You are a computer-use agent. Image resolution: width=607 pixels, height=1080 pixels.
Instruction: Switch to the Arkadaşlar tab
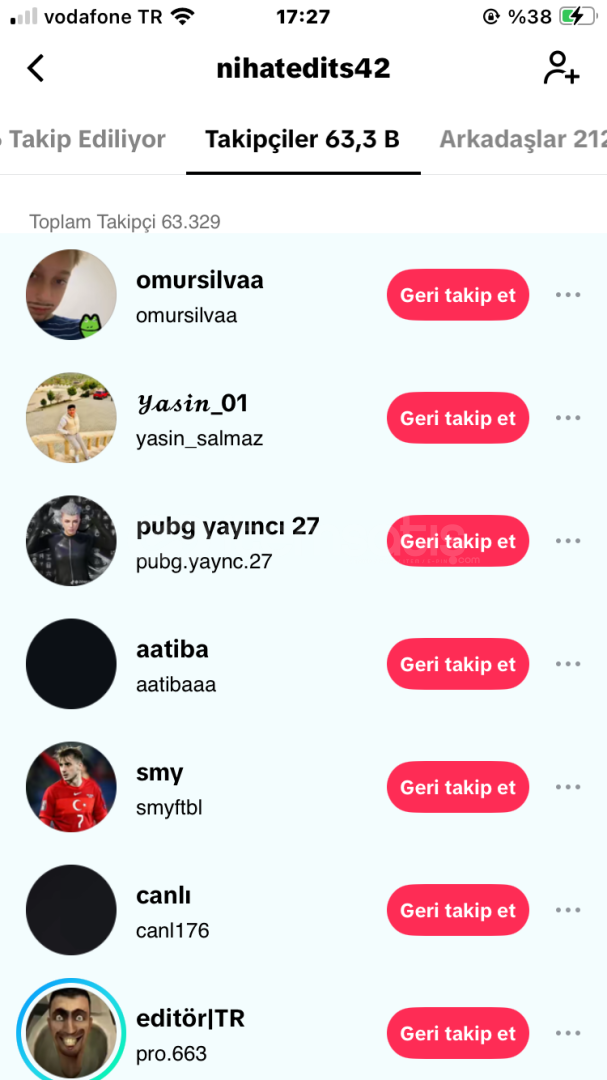pyautogui.click(x=524, y=140)
